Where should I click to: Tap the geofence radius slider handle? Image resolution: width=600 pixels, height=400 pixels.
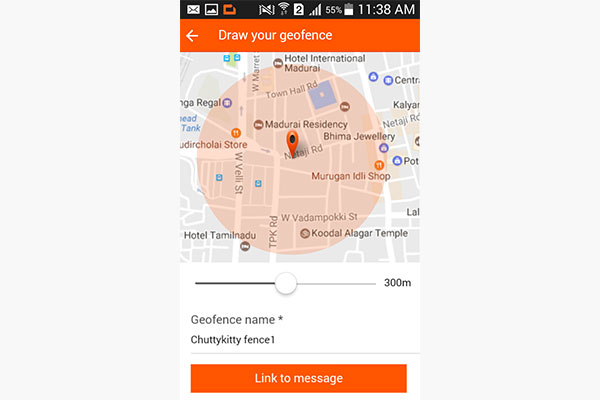(286, 283)
